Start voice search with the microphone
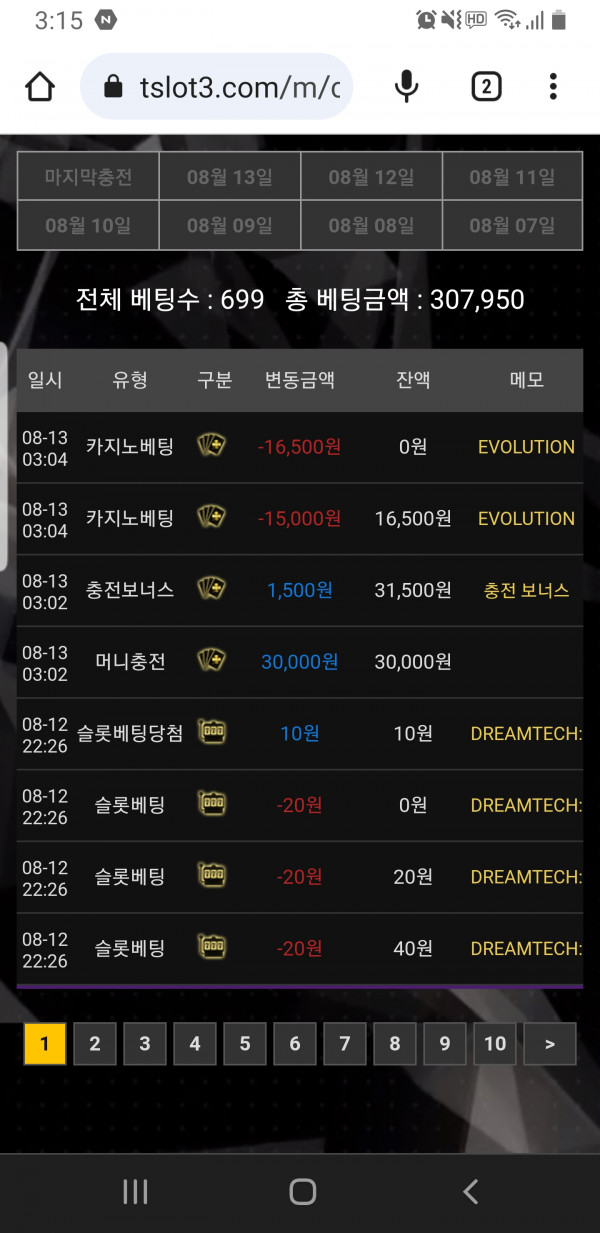Screen dimensions: 600x1233 point(407,87)
